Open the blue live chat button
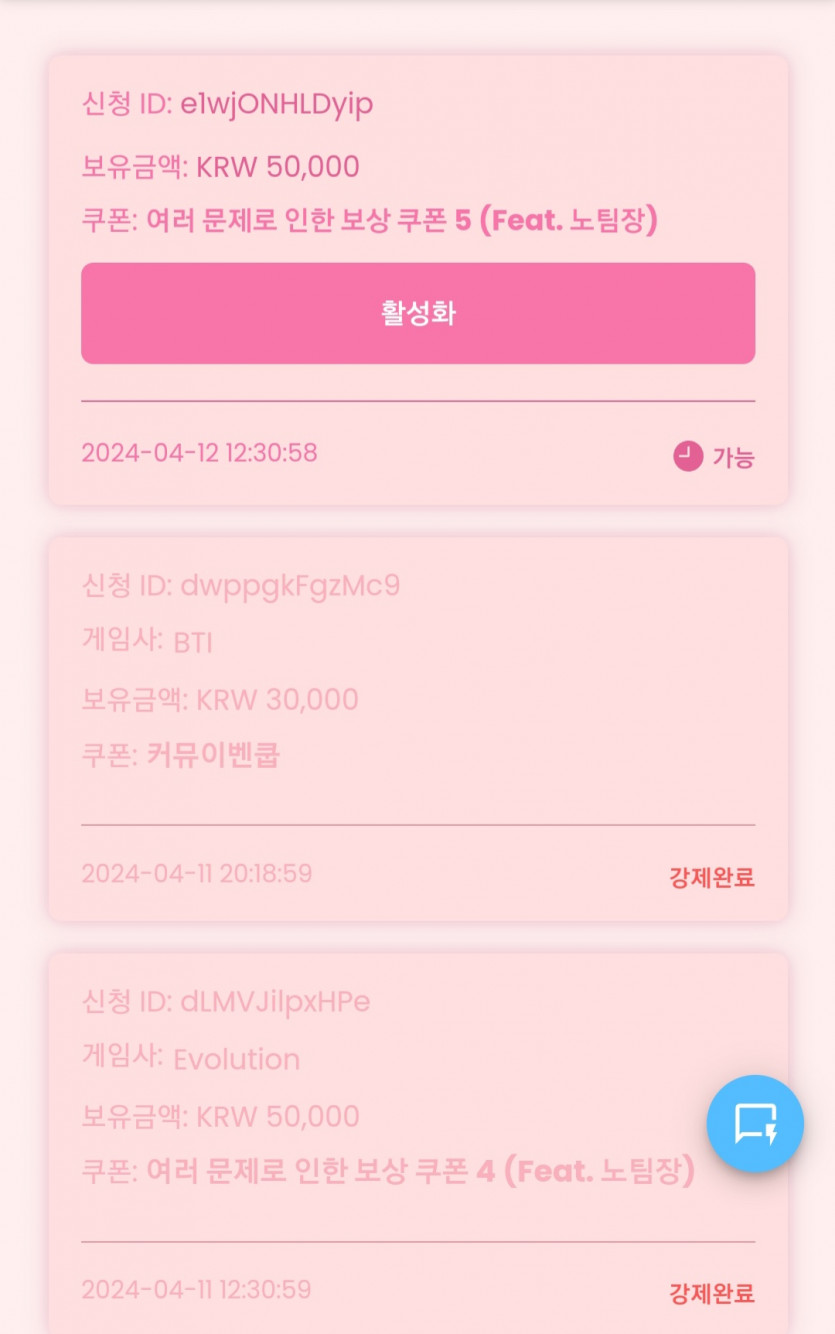The image size is (835, 1334). pyautogui.click(x=755, y=1123)
